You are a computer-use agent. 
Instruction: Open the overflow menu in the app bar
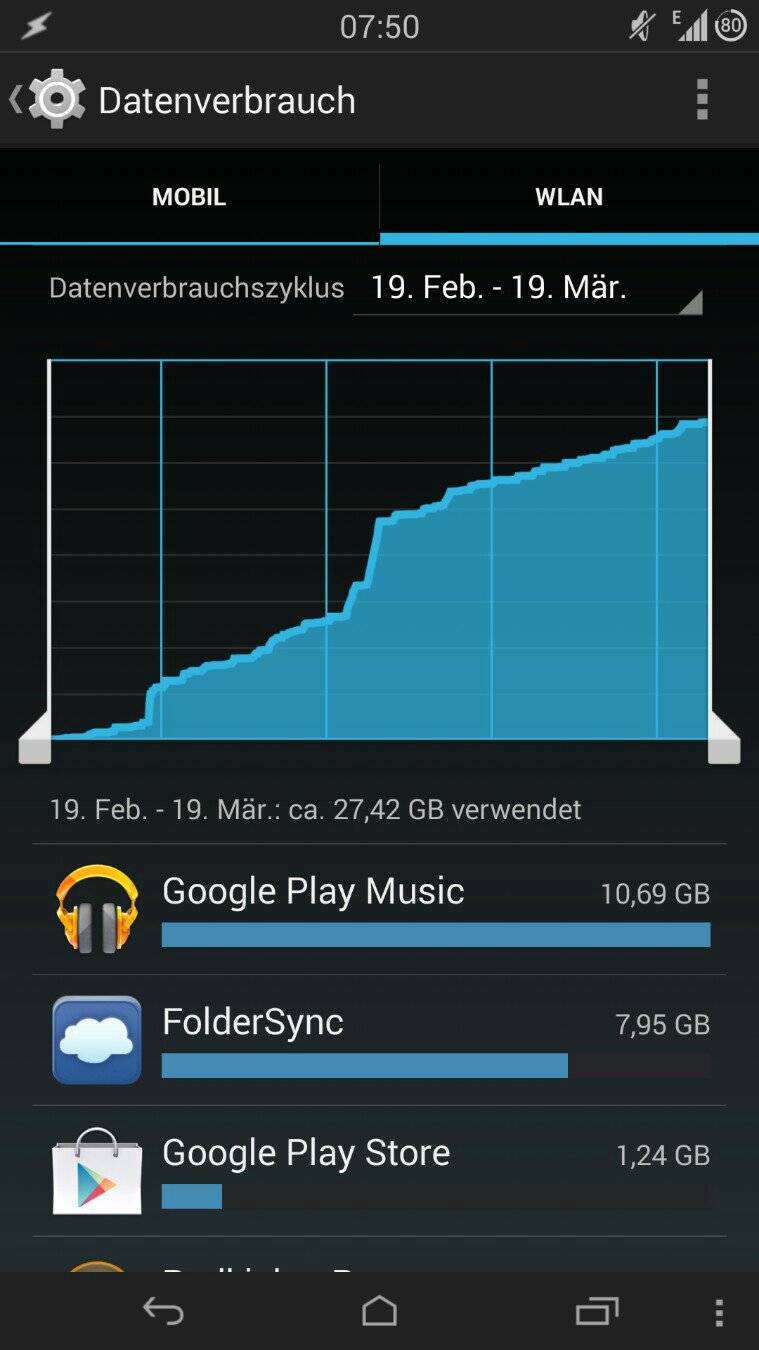coord(702,100)
